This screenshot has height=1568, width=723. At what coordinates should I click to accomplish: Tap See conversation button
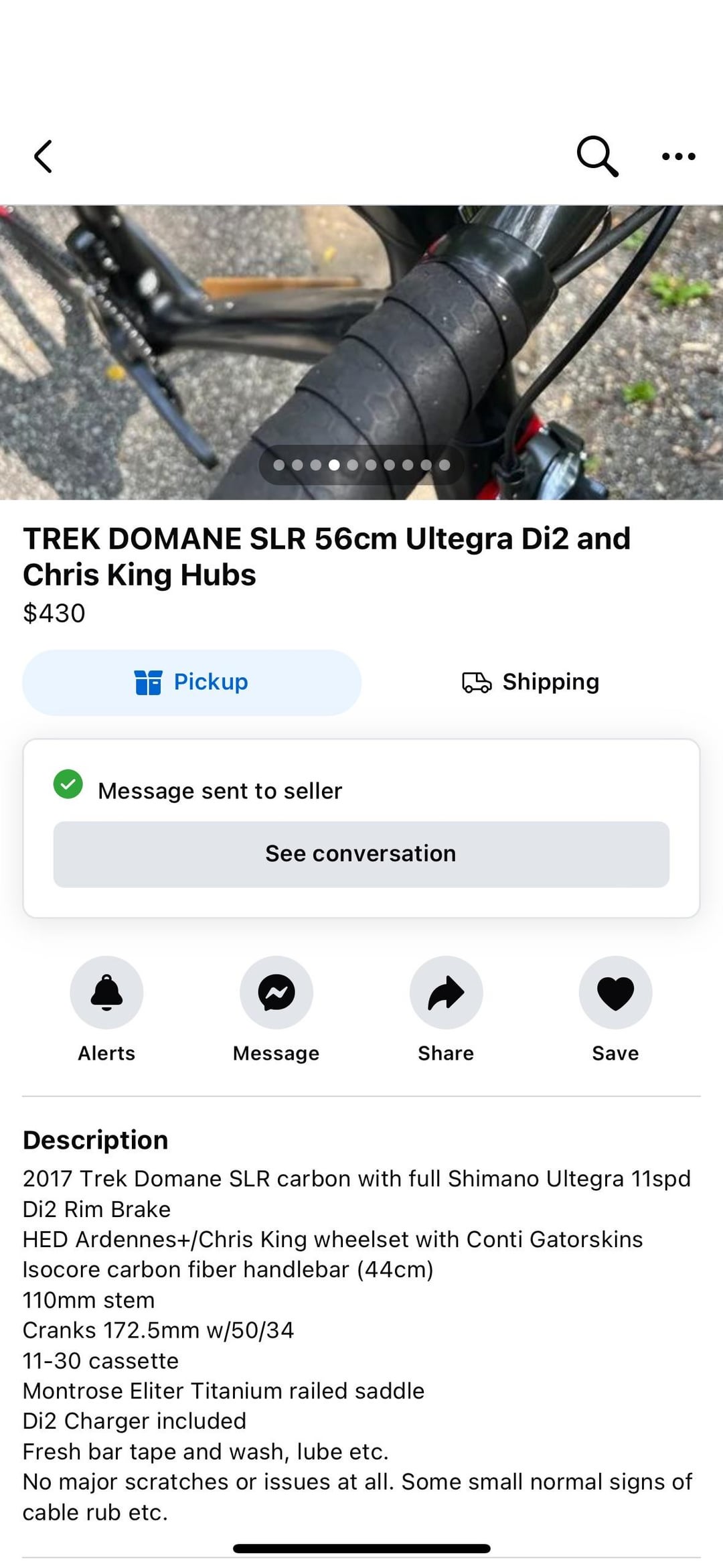tap(361, 854)
